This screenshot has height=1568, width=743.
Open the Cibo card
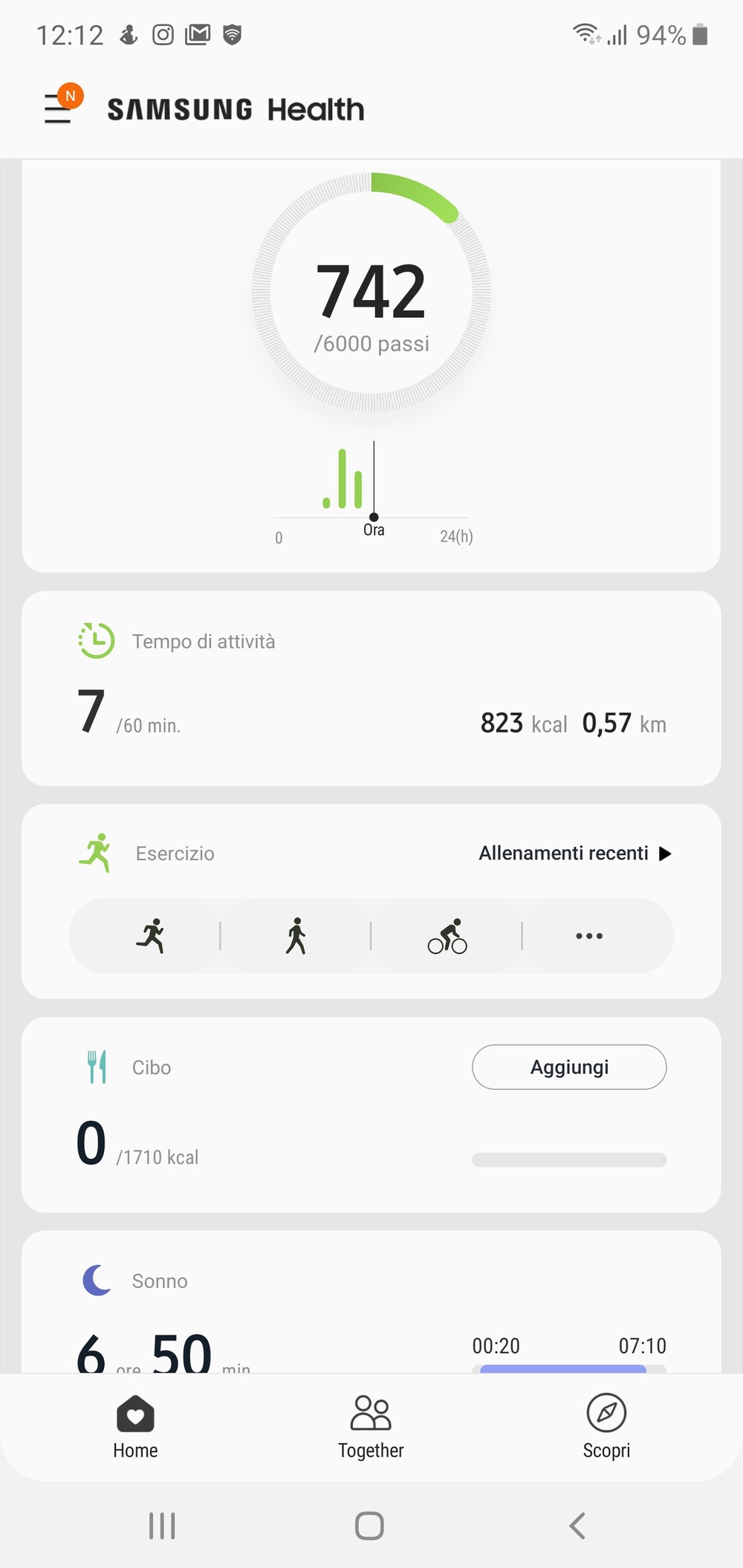(371, 1115)
